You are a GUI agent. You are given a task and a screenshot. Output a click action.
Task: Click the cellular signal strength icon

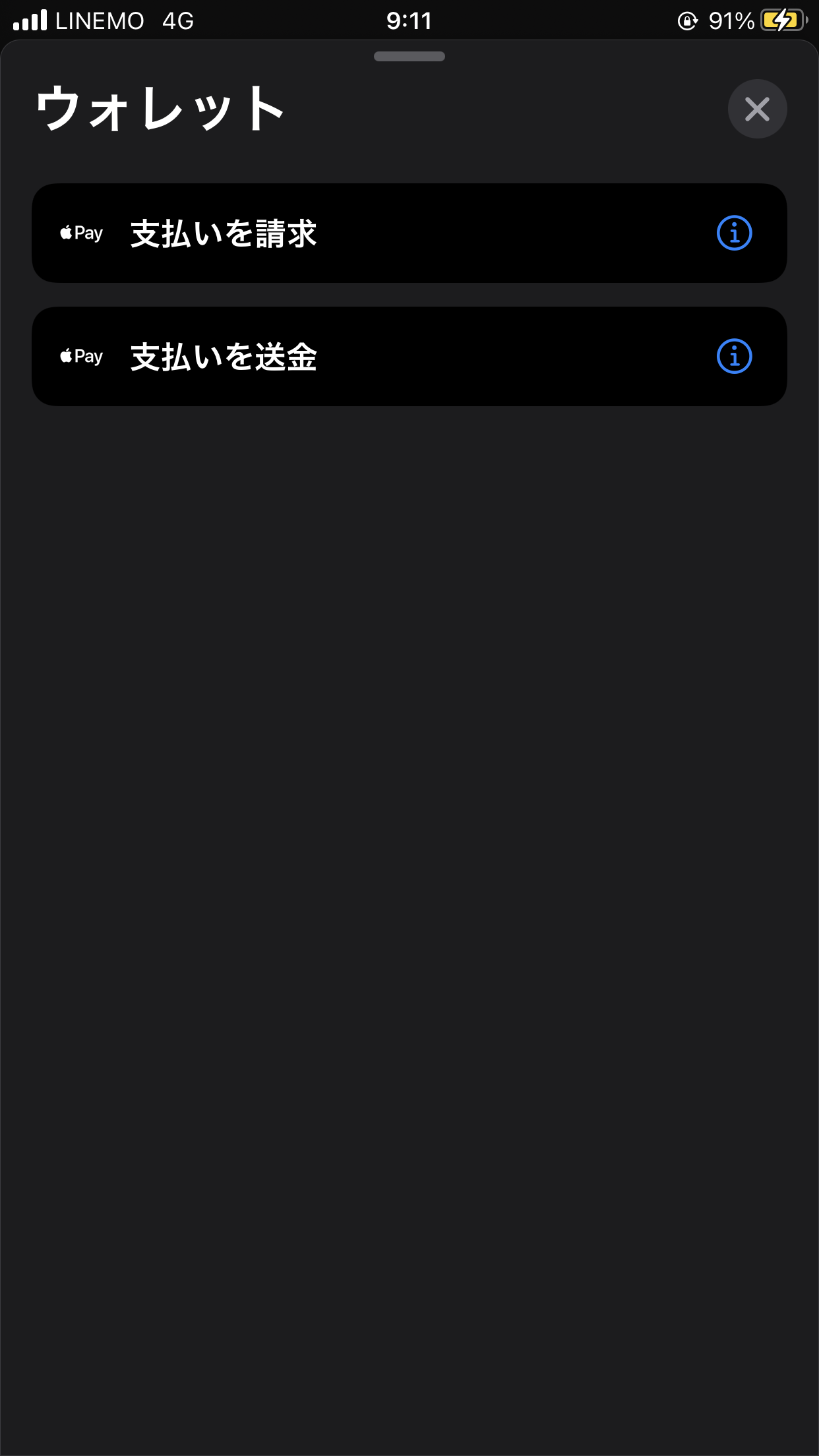(x=30, y=20)
